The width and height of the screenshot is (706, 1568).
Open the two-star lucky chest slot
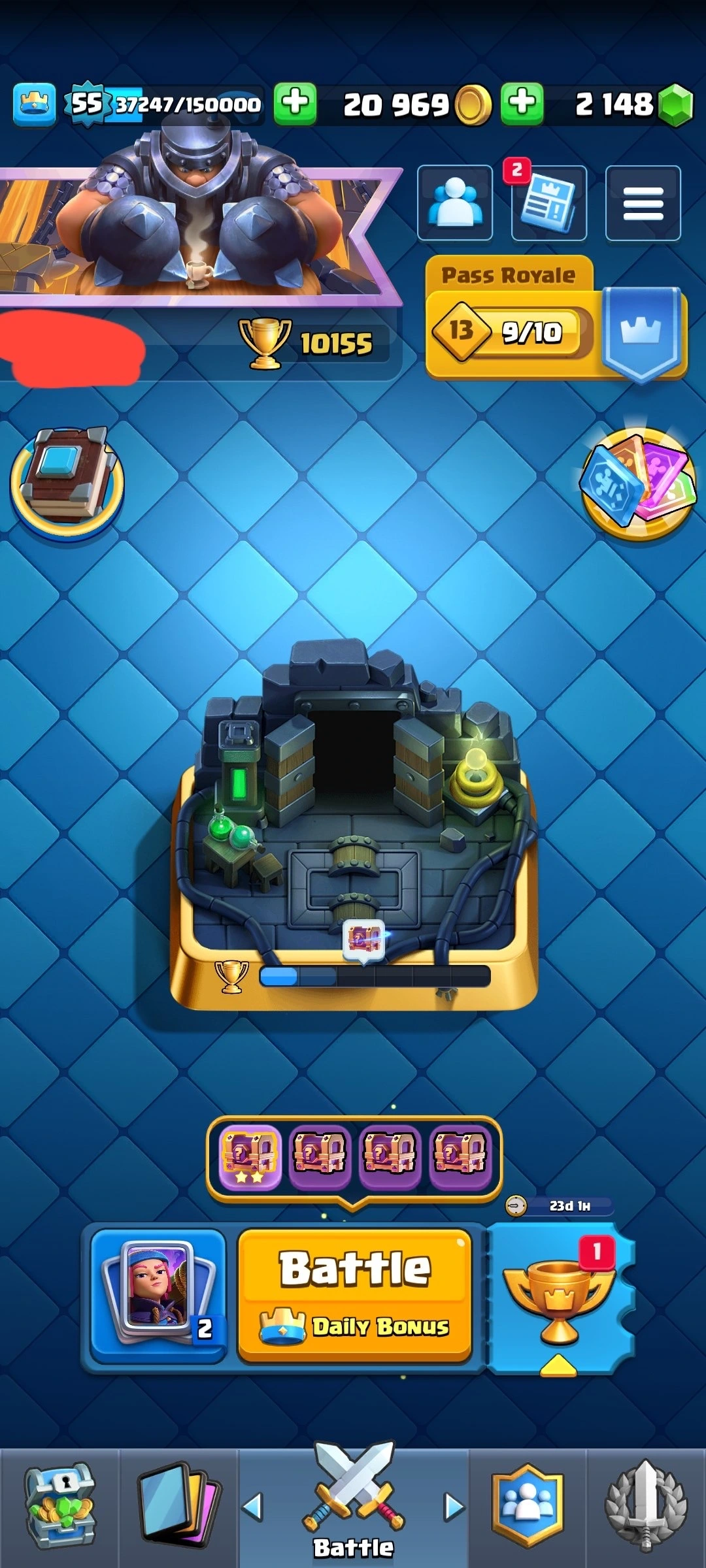click(x=250, y=1158)
